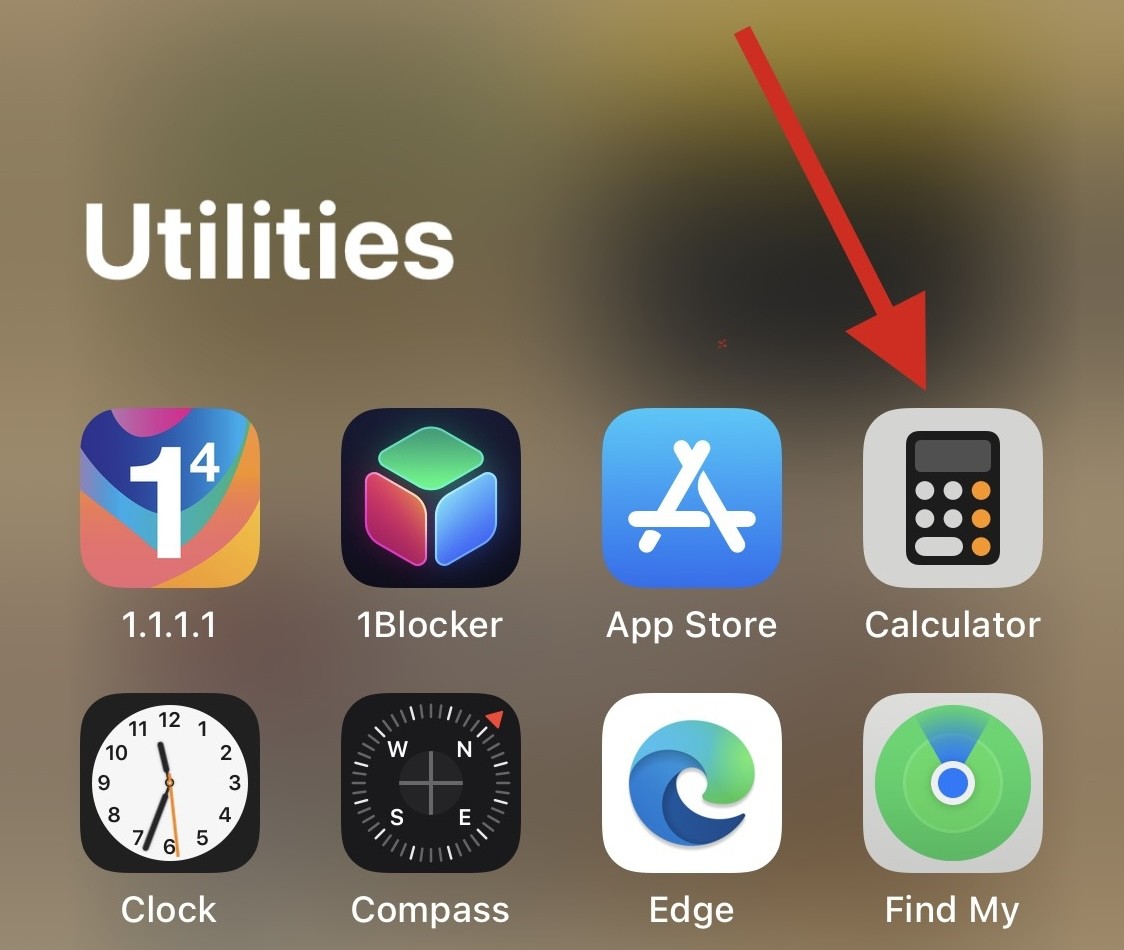Viewport: 1124px width, 950px height.
Task: Open the Clock app
Action: pos(170,783)
